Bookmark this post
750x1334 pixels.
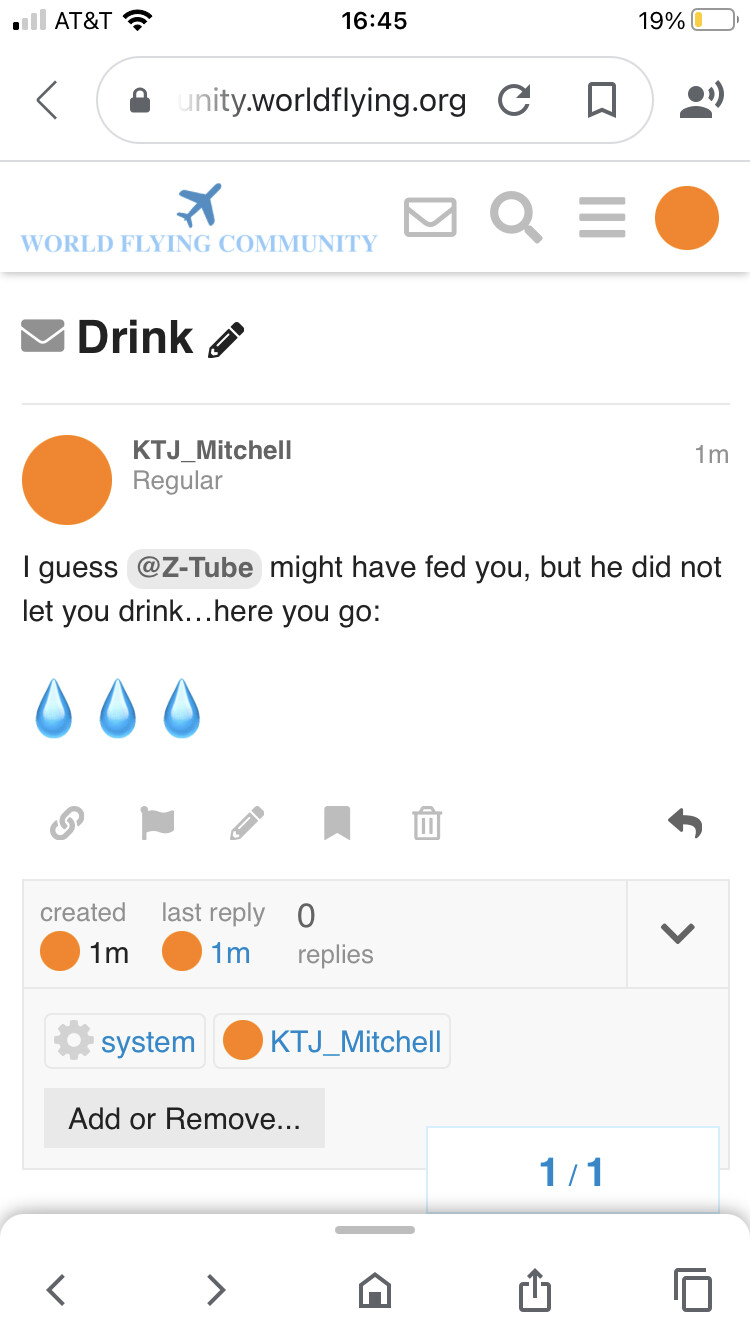(337, 824)
